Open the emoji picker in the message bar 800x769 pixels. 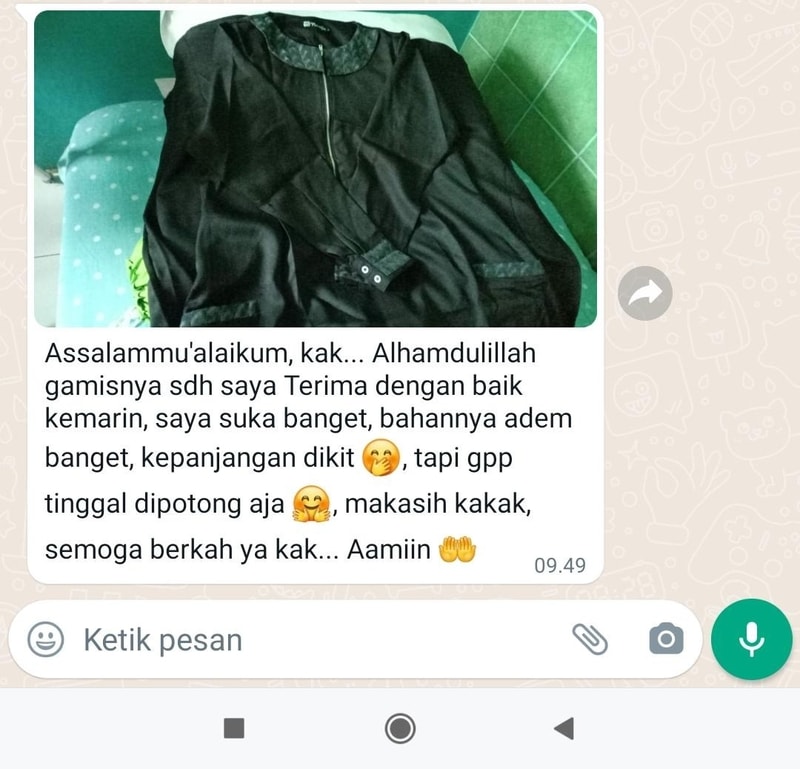pyautogui.click(x=45, y=639)
